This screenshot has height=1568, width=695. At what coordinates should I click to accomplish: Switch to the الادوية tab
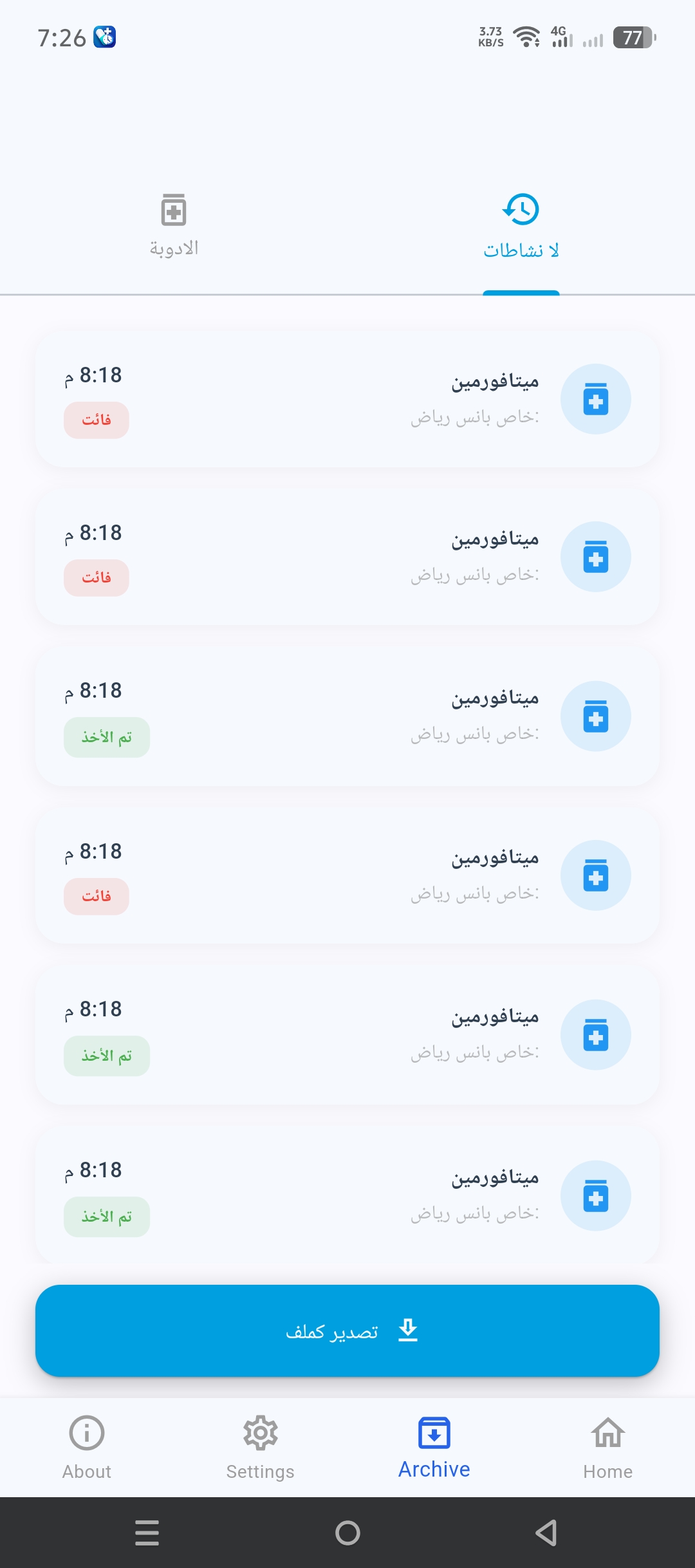[174, 225]
